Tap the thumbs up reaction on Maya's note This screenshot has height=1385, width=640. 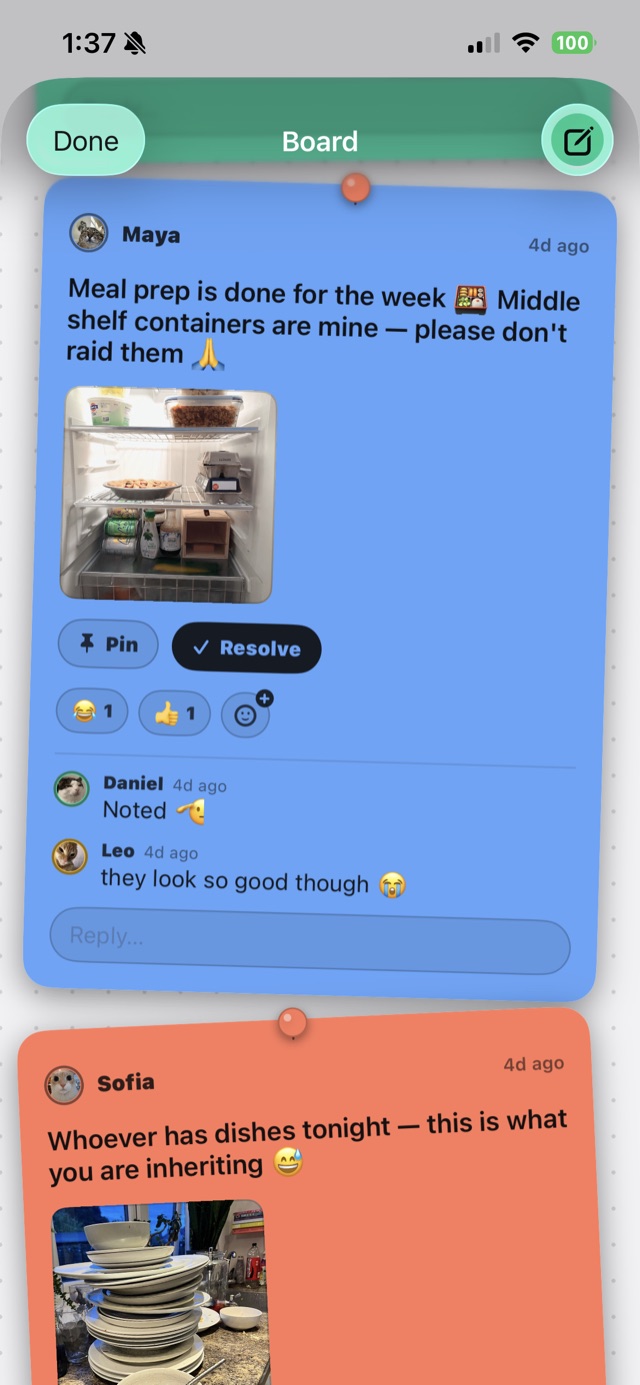[x=174, y=714]
